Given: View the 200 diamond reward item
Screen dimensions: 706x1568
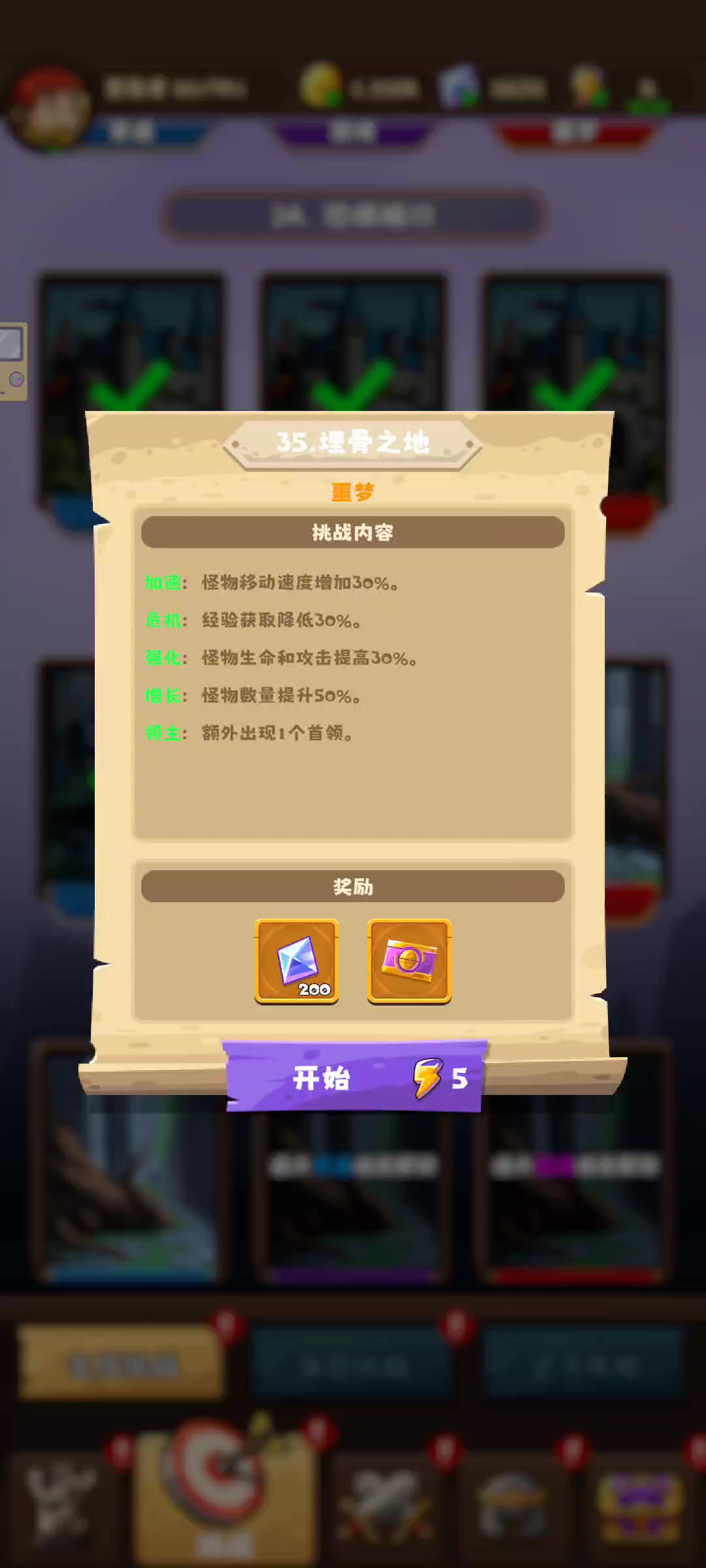Looking at the screenshot, I should (297, 961).
